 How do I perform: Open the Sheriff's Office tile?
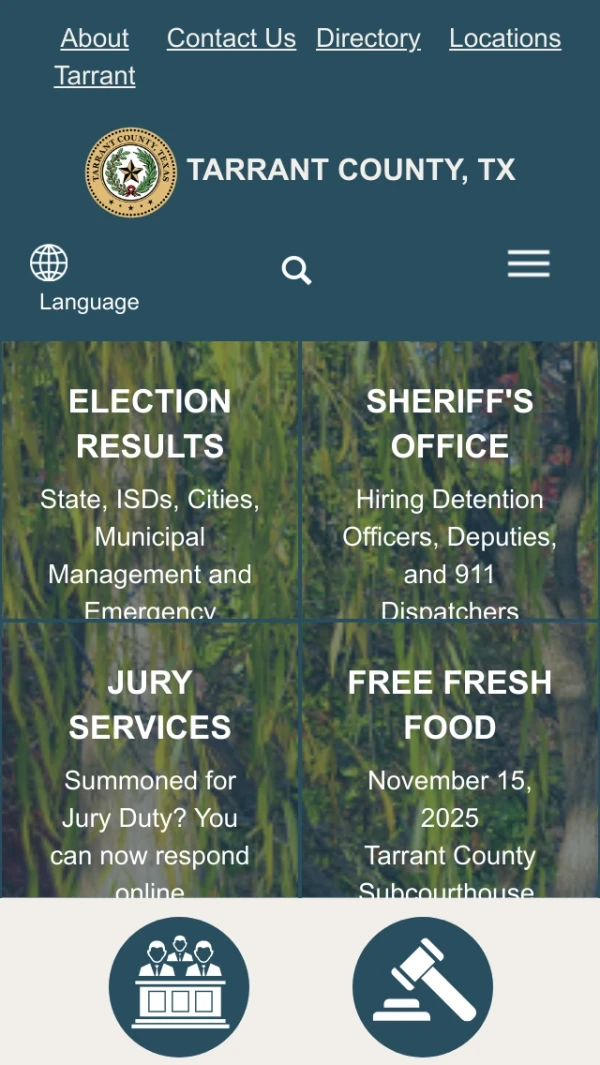pos(450,480)
